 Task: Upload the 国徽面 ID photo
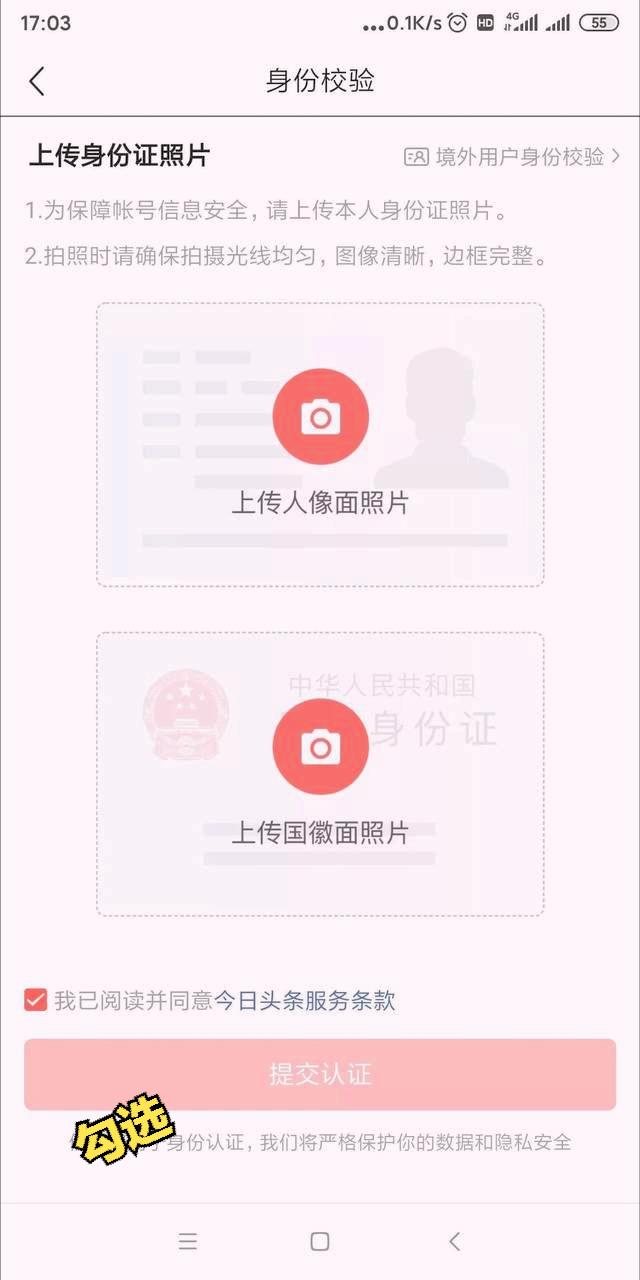pos(320,746)
